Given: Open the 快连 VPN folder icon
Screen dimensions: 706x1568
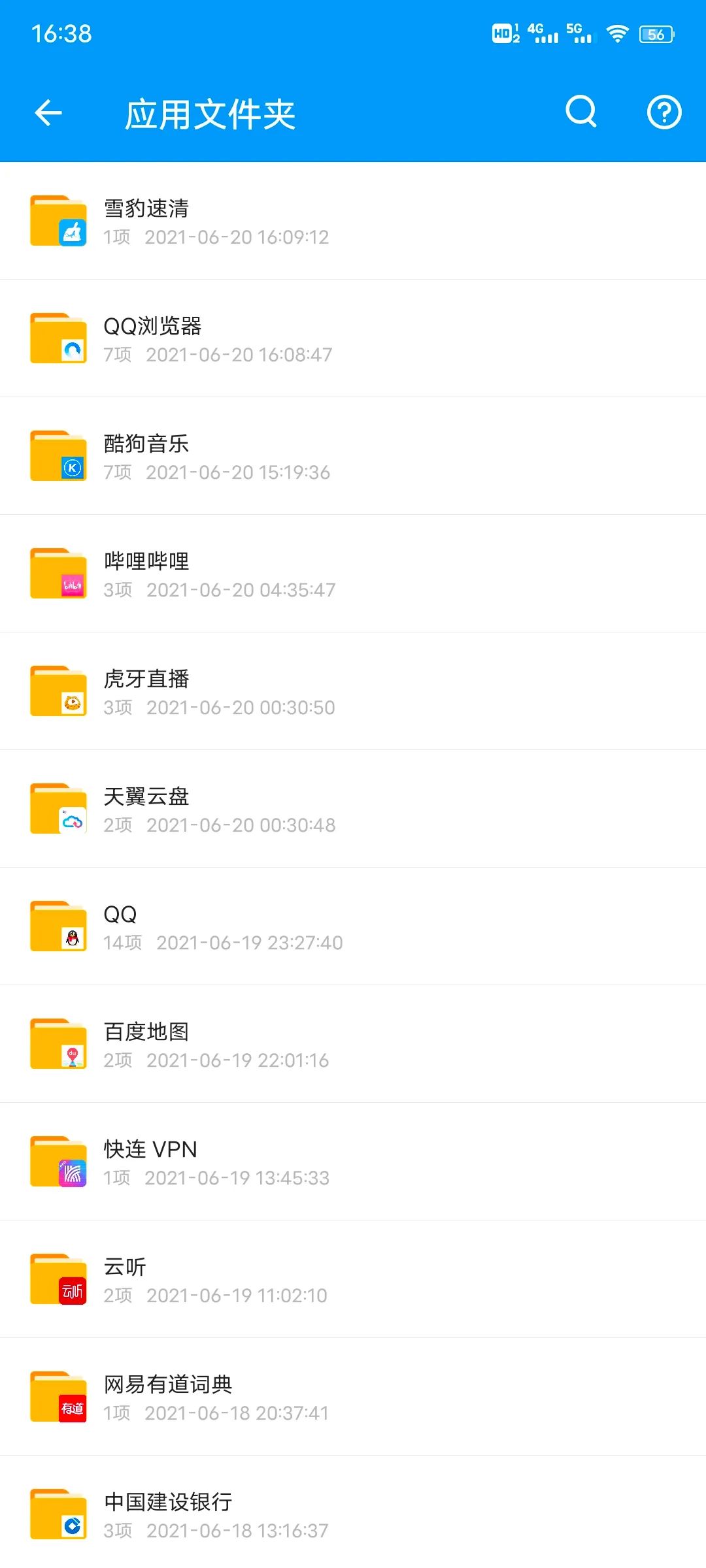Looking at the screenshot, I should click(58, 1162).
